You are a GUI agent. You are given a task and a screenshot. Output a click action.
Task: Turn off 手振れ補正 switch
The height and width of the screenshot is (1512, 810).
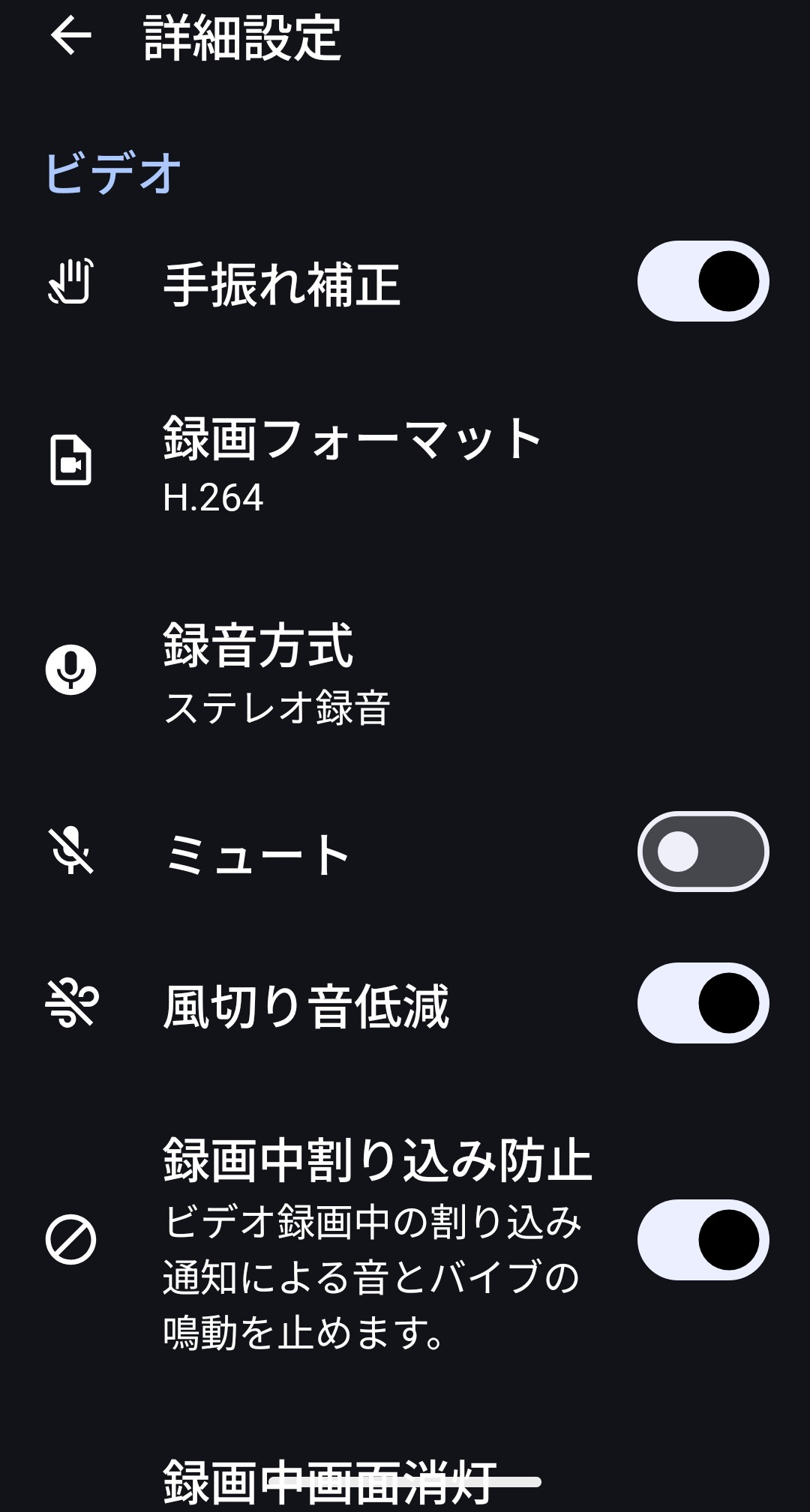(x=703, y=281)
